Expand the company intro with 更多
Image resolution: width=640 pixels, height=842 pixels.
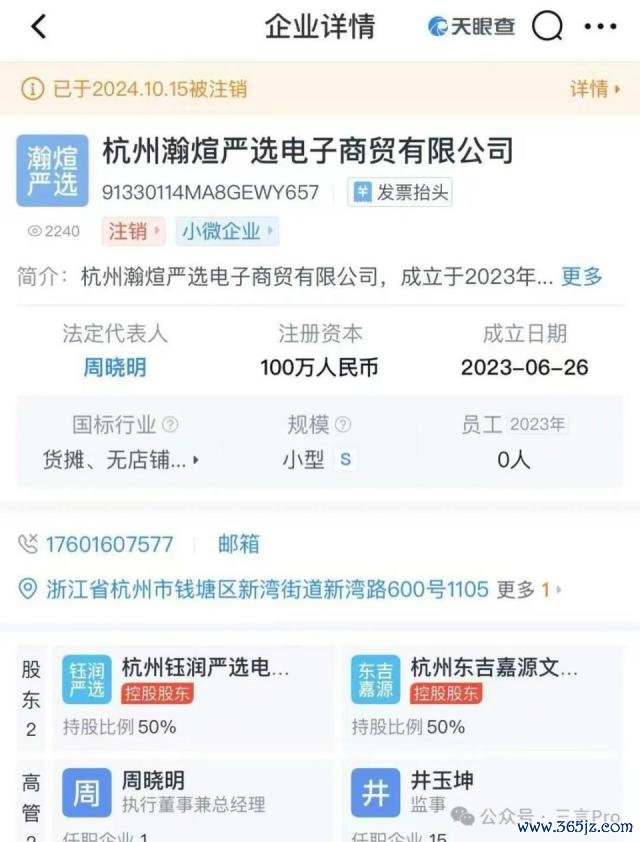pyautogui.click(x=582, y=277)
